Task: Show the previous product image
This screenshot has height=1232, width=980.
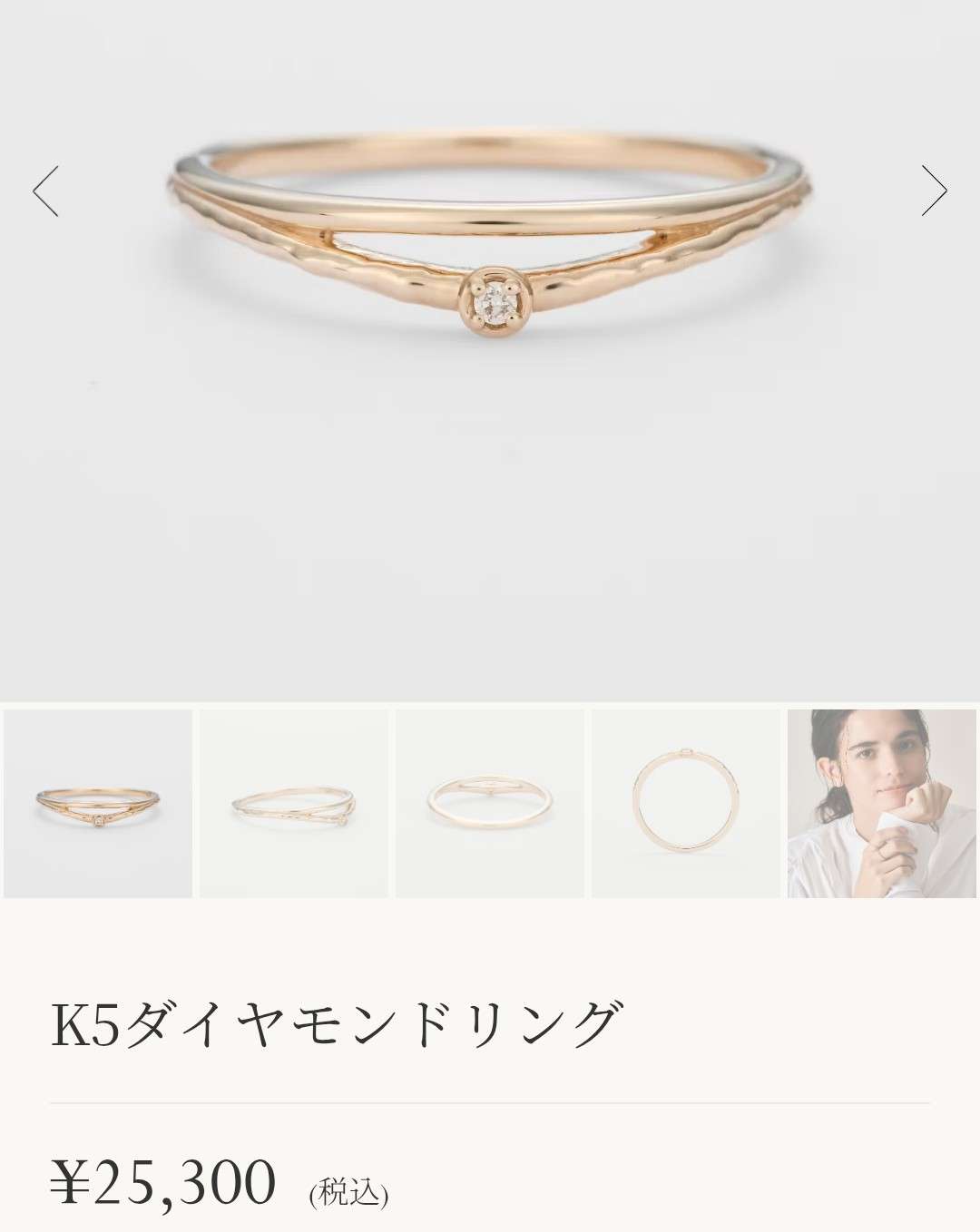Action: click(45, 191)
